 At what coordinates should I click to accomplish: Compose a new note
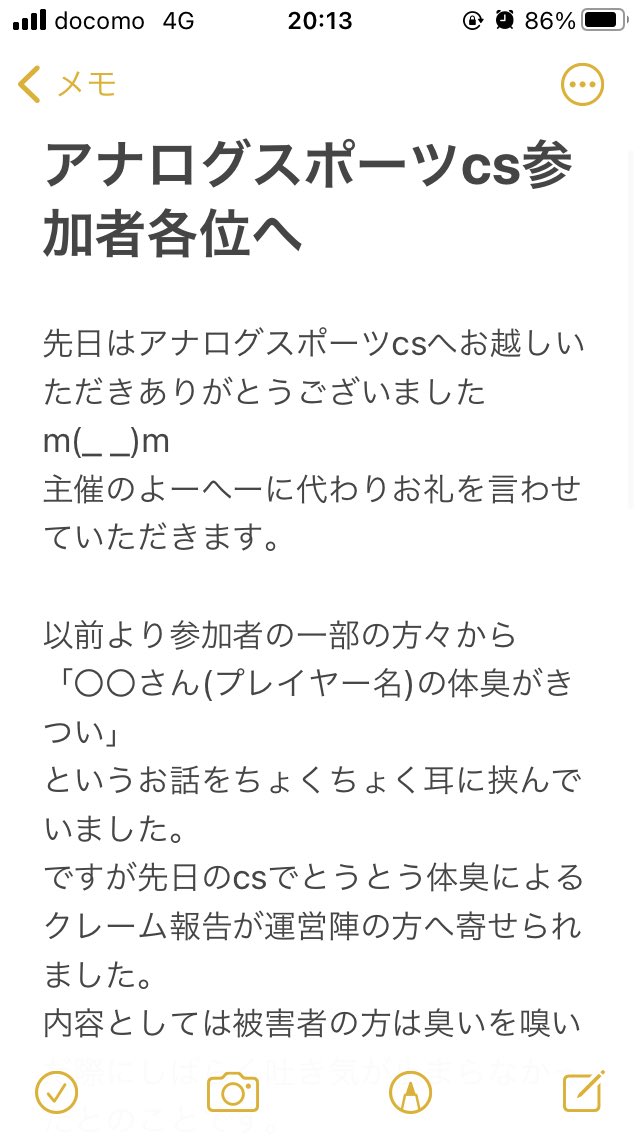point(584,1090)
